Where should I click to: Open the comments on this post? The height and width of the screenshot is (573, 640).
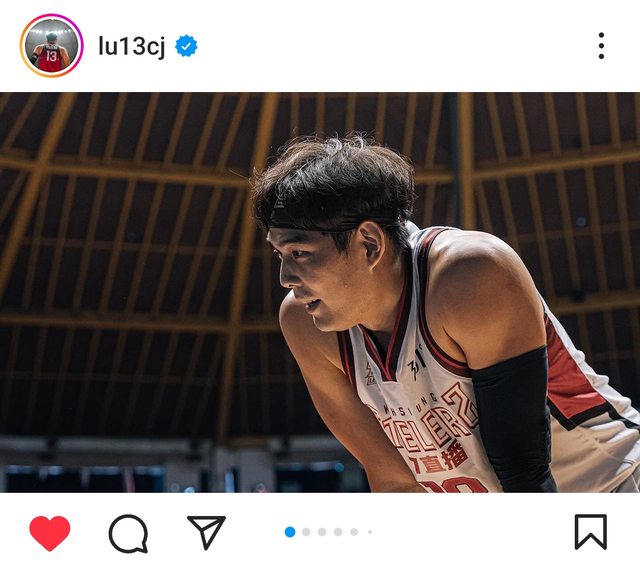128,533
